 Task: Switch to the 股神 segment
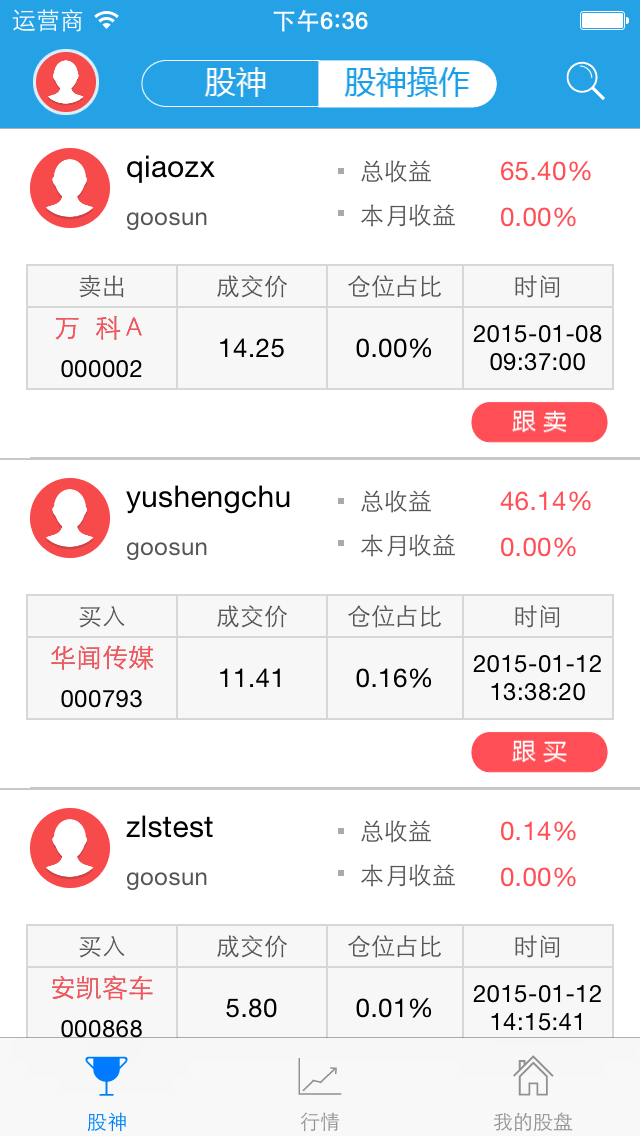(x=232, y=83)
